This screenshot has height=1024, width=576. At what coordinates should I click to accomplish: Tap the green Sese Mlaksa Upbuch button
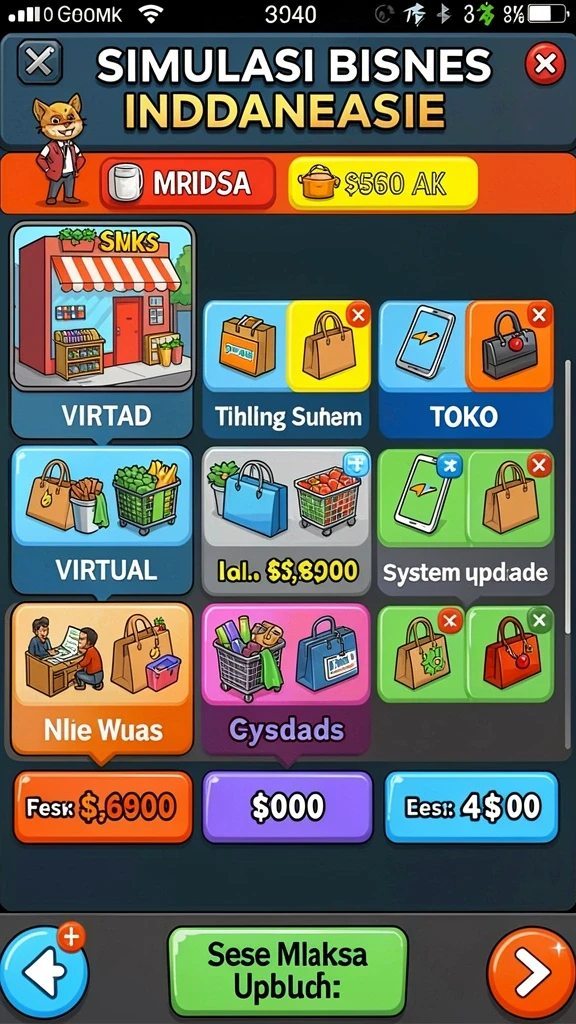pos(288,972)
